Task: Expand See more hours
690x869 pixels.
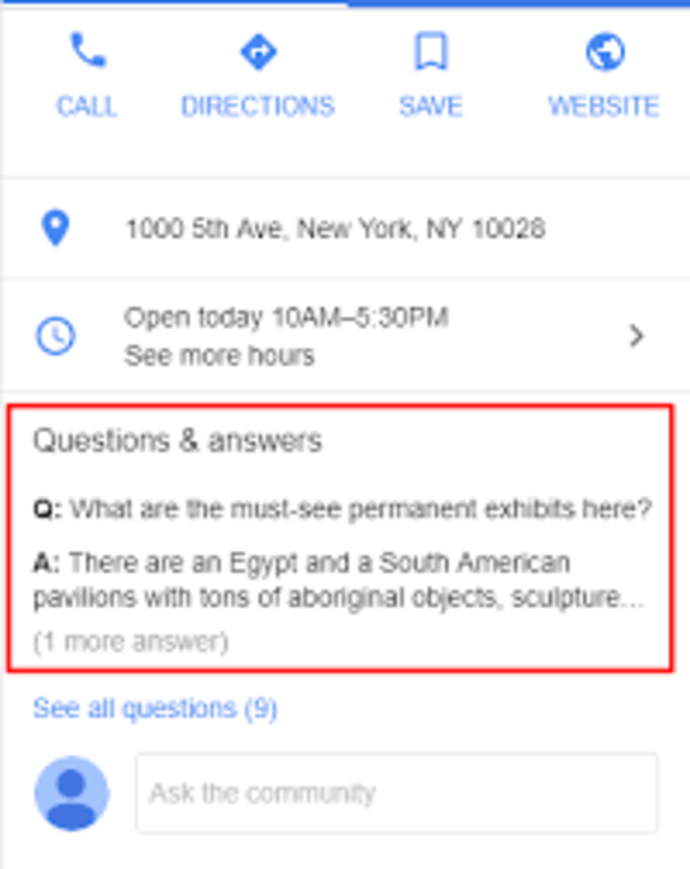Action: (x=636, y=337)
